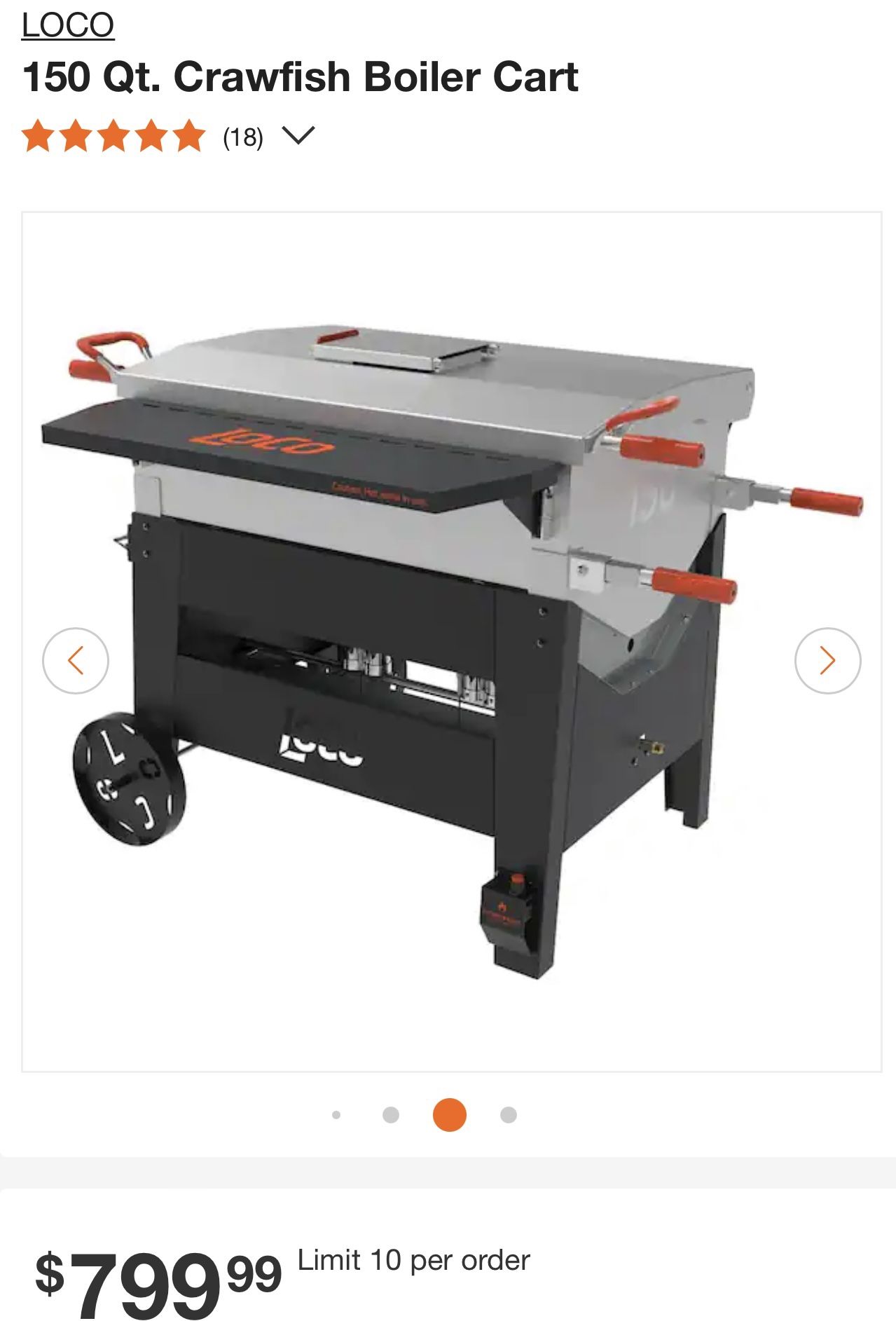Show the previous product image

pos(76,660)
